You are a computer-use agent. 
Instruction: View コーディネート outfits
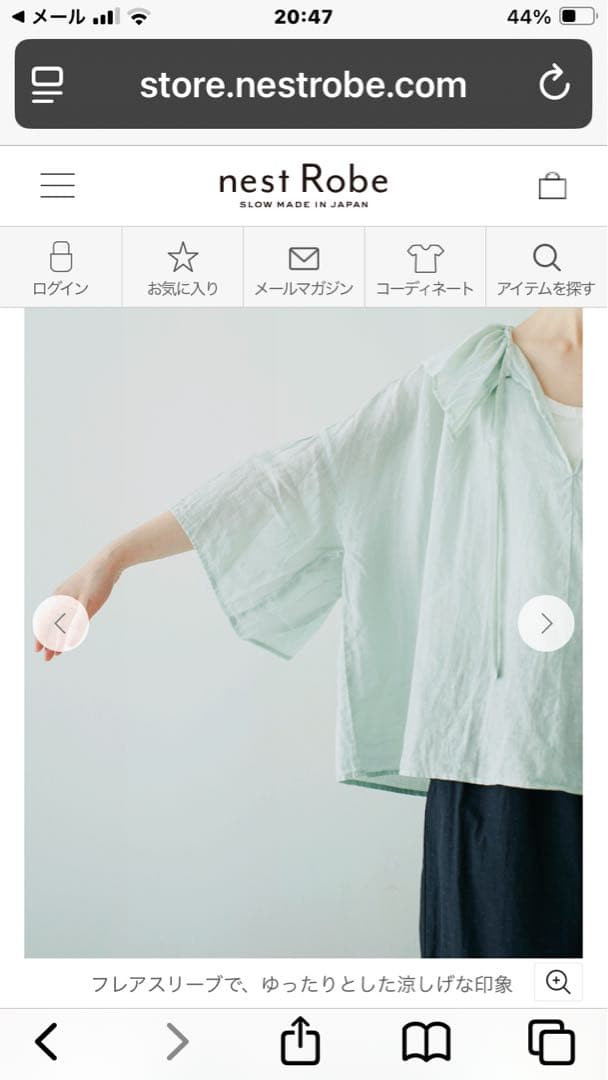click(425, 267)
